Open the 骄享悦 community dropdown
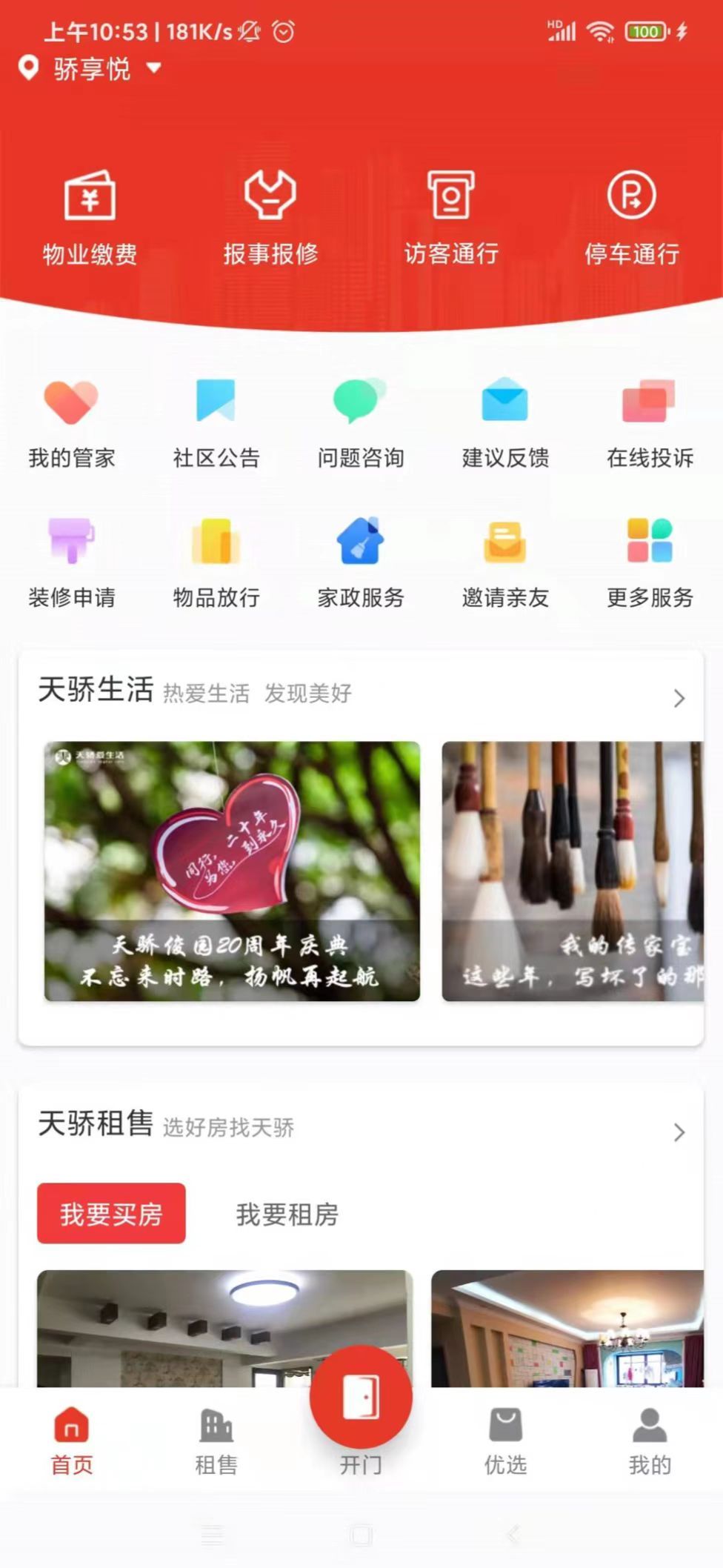Image resolution: width=723 pixels, height=1568 pixels. (91, 69)
